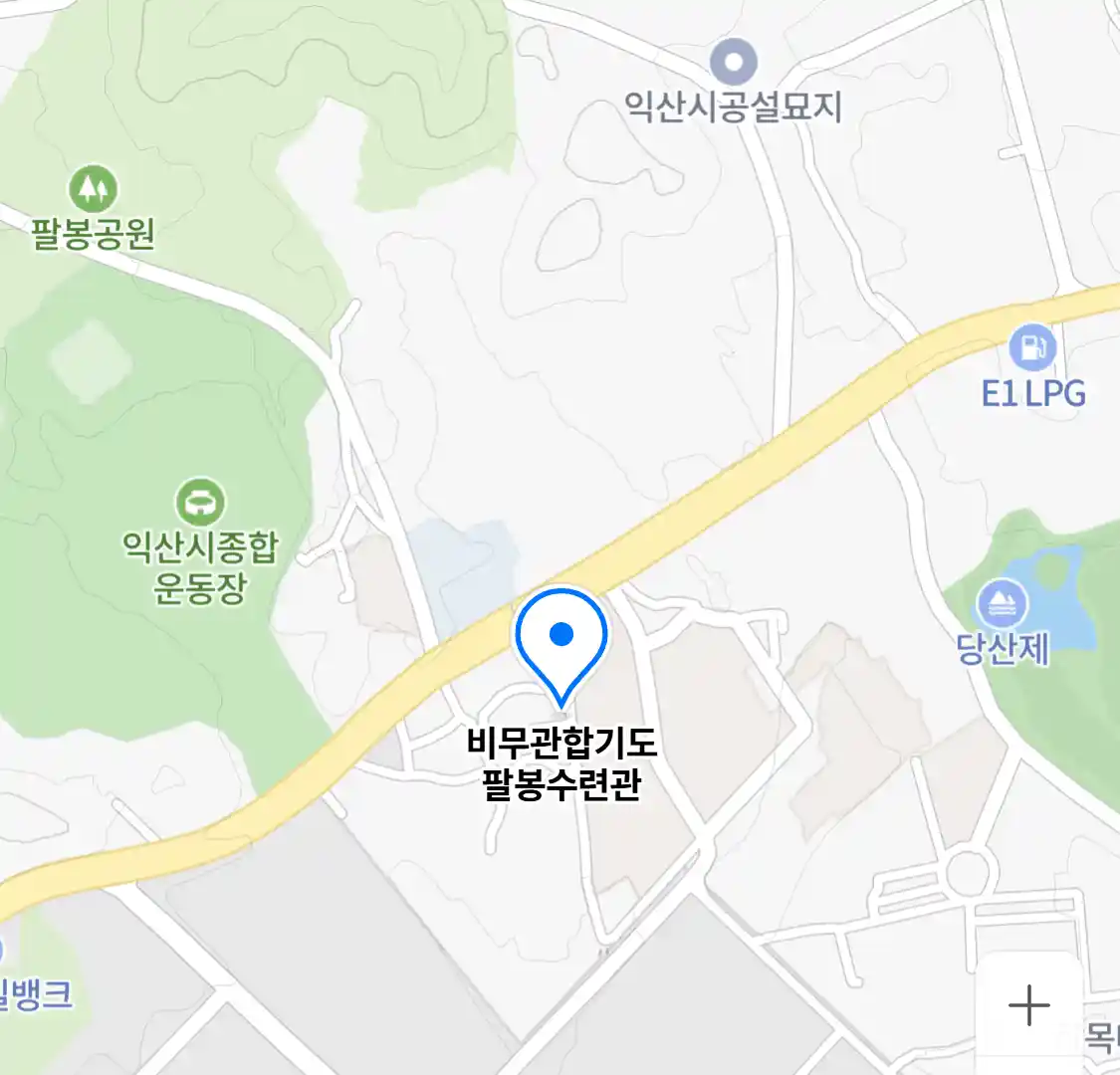Open the 당산제 reservoir marker
The height and width of the screenshot is (1075, 1120).
coord(1002,604)
